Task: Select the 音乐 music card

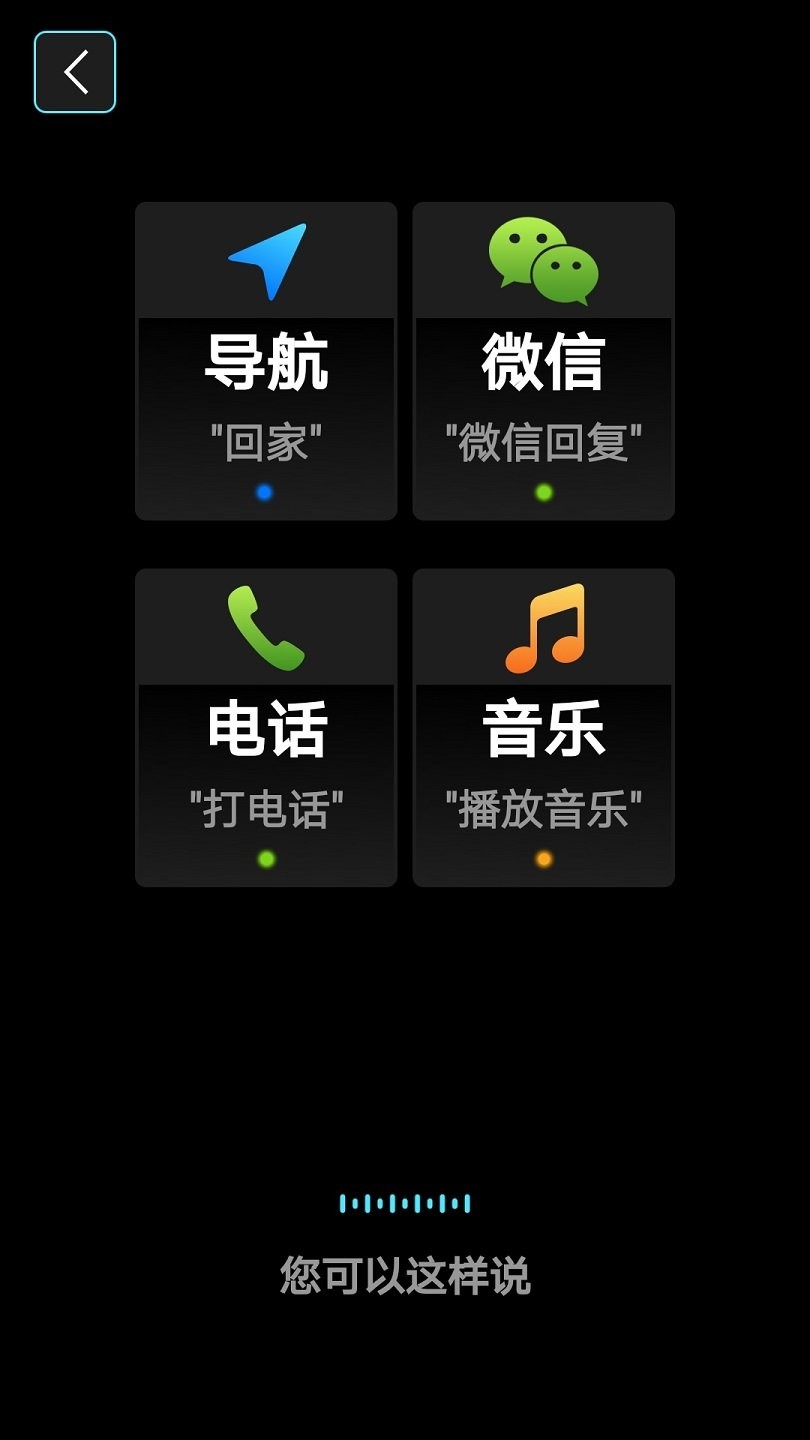Action: click(x=543, y=727)
